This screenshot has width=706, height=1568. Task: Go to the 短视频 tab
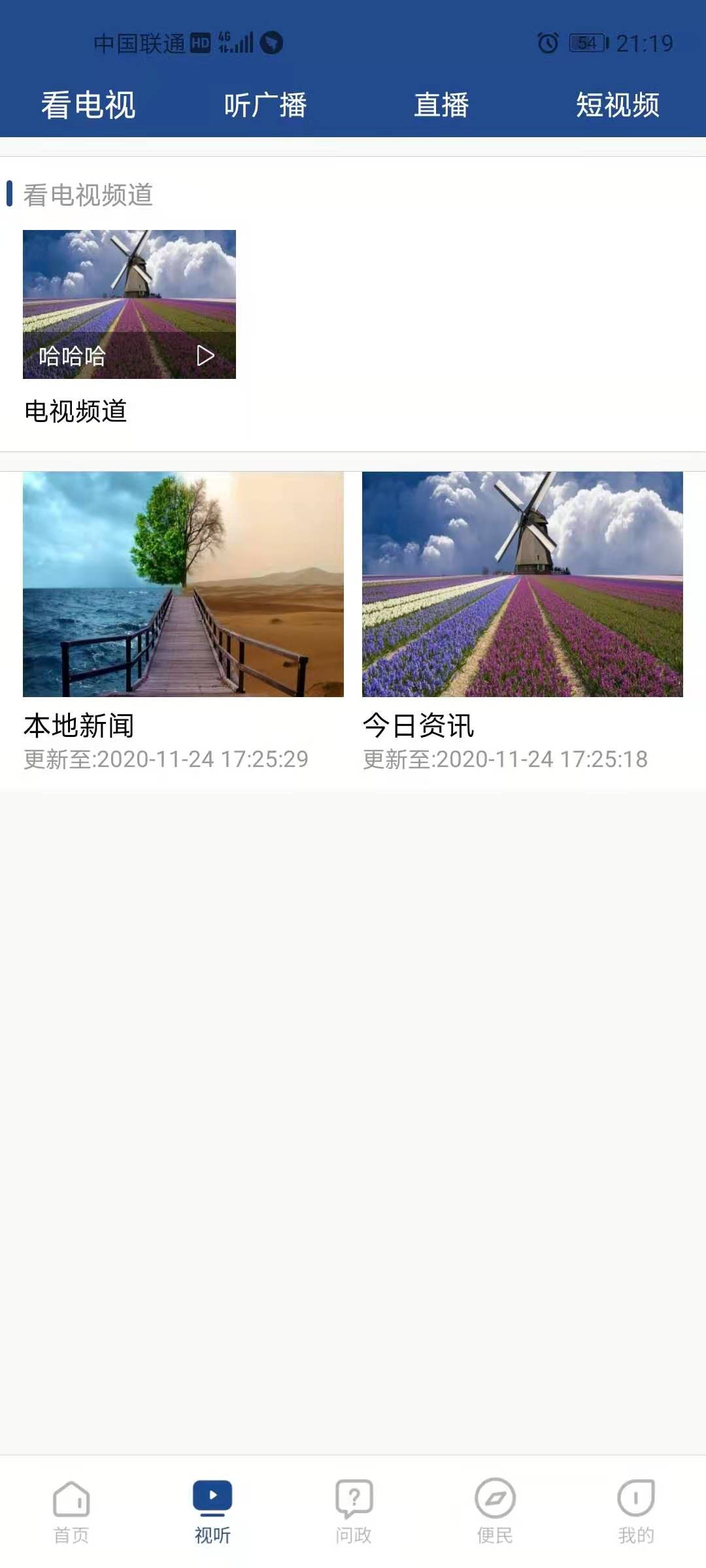click(617, 105)
